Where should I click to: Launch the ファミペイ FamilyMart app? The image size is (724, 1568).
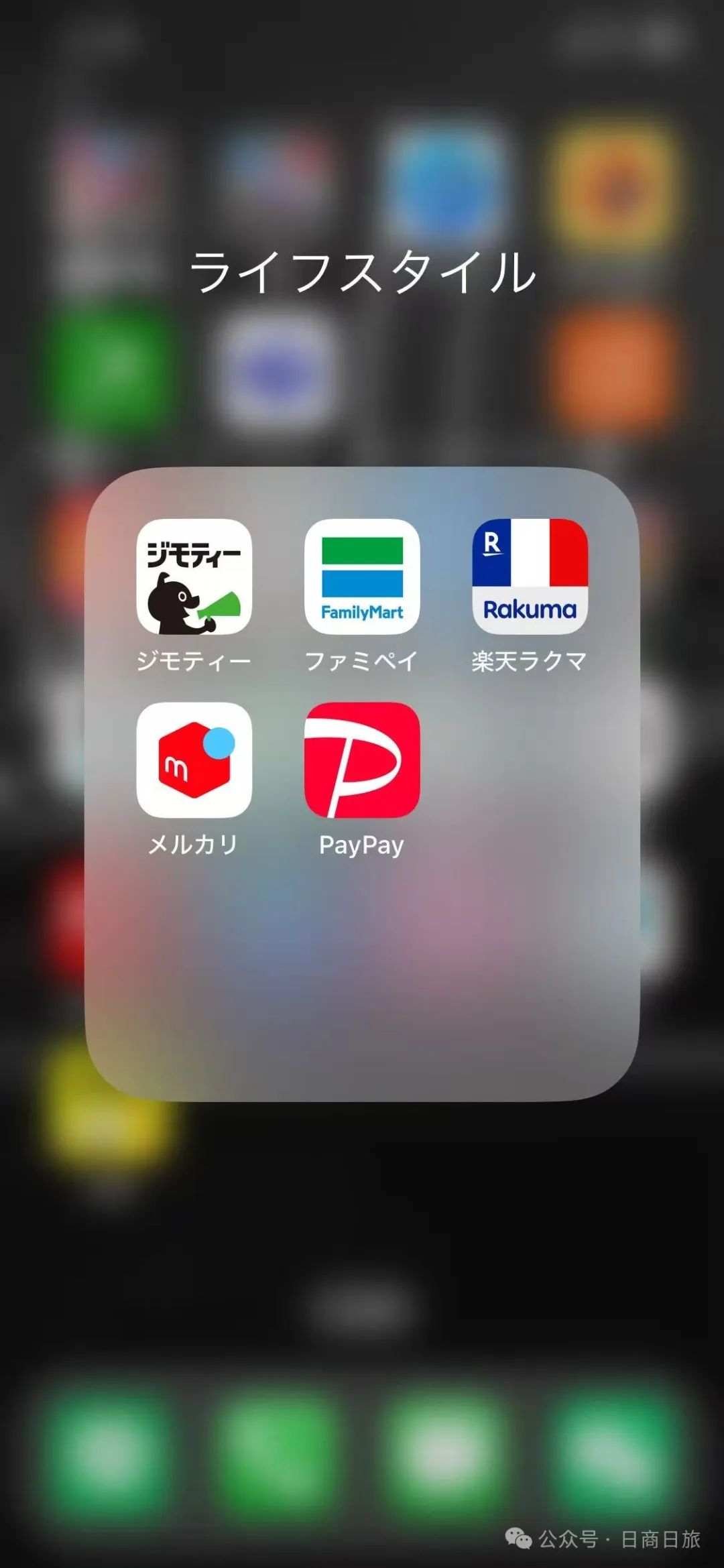click(x=362, y=577)
